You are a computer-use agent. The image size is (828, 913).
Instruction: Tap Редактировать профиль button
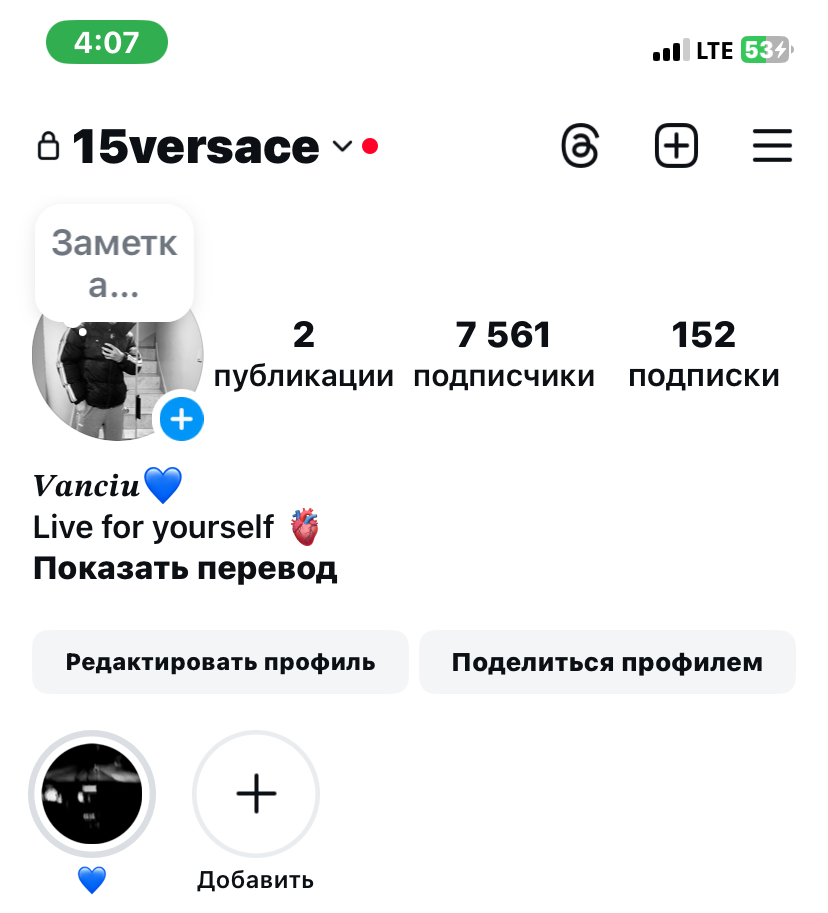point(220,662)
